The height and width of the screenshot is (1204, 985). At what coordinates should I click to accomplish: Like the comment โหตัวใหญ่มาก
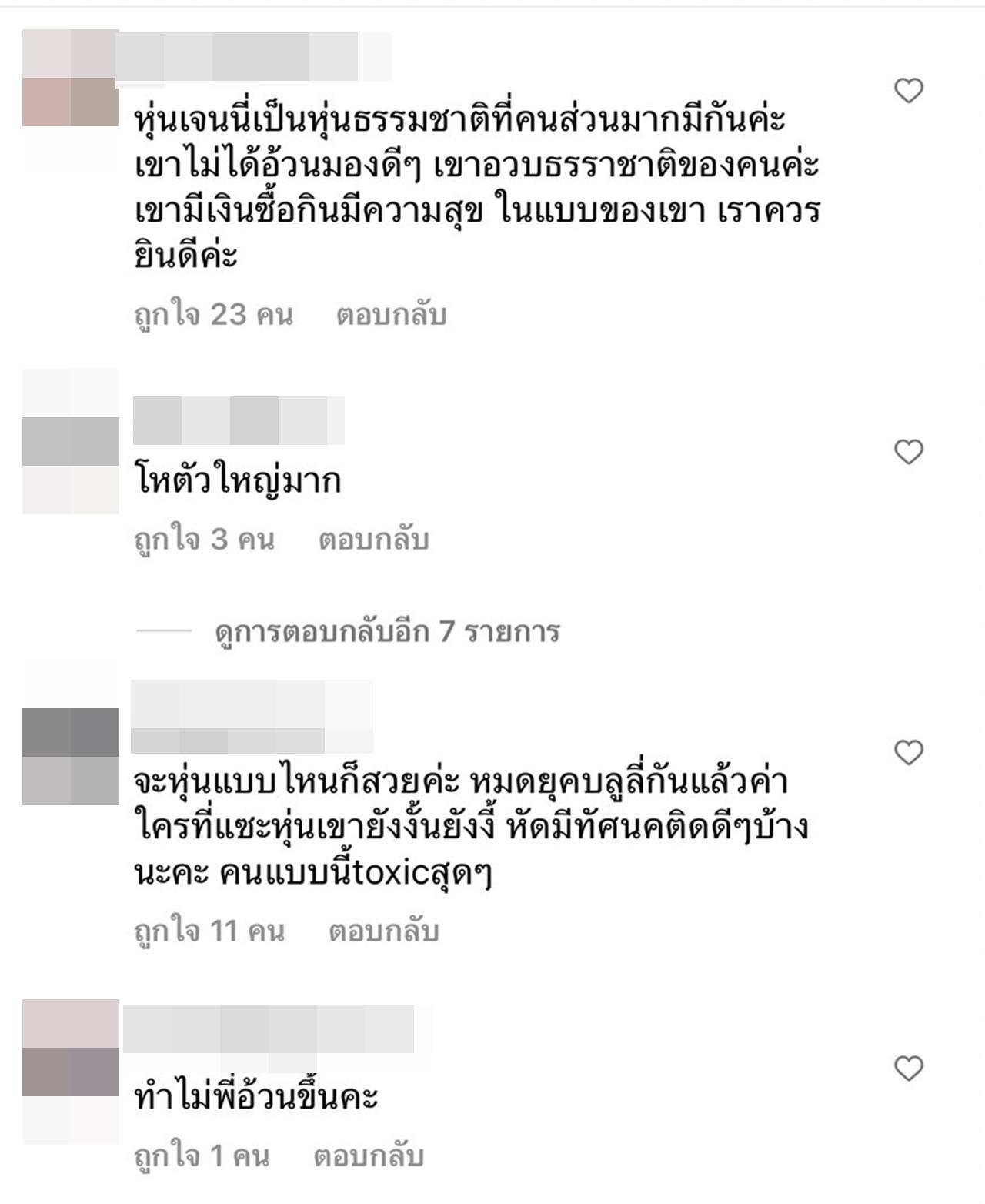(908, 452)
